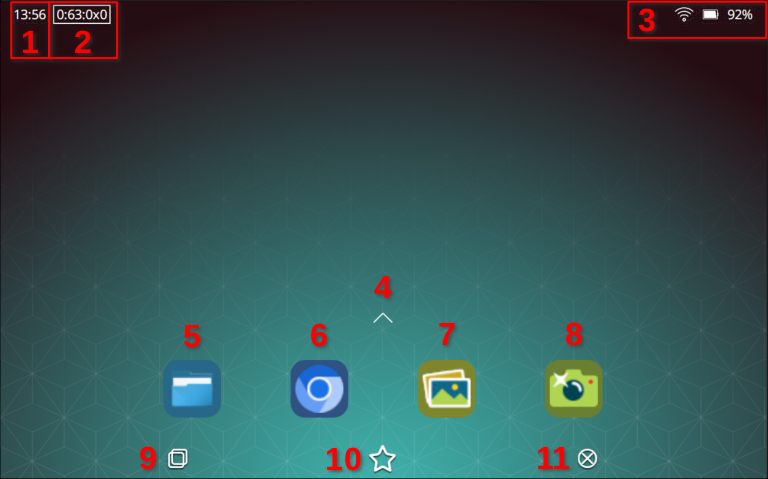The width and height of the screenshot is (768, 479).
Task: Tap the star home button
Action: point(383,459)
